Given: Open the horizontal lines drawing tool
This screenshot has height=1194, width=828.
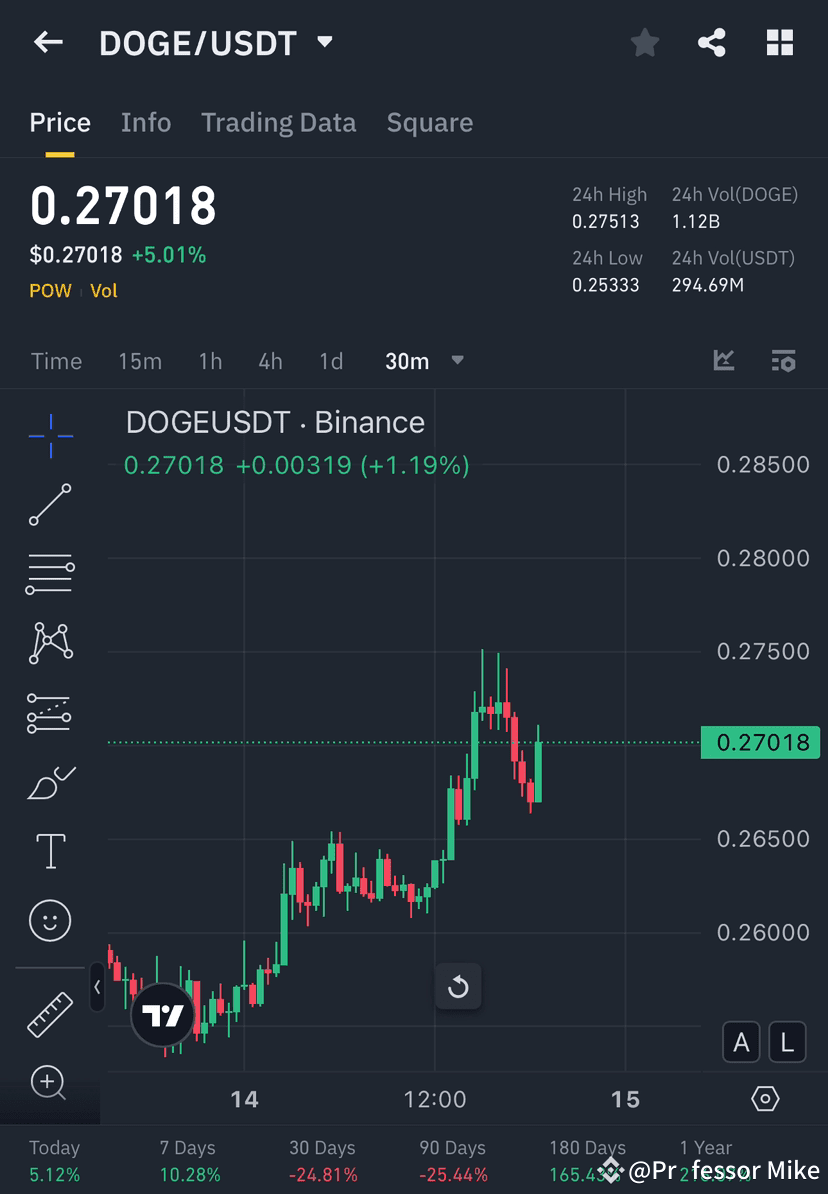Looking at the screenshot, I should 50,574.
